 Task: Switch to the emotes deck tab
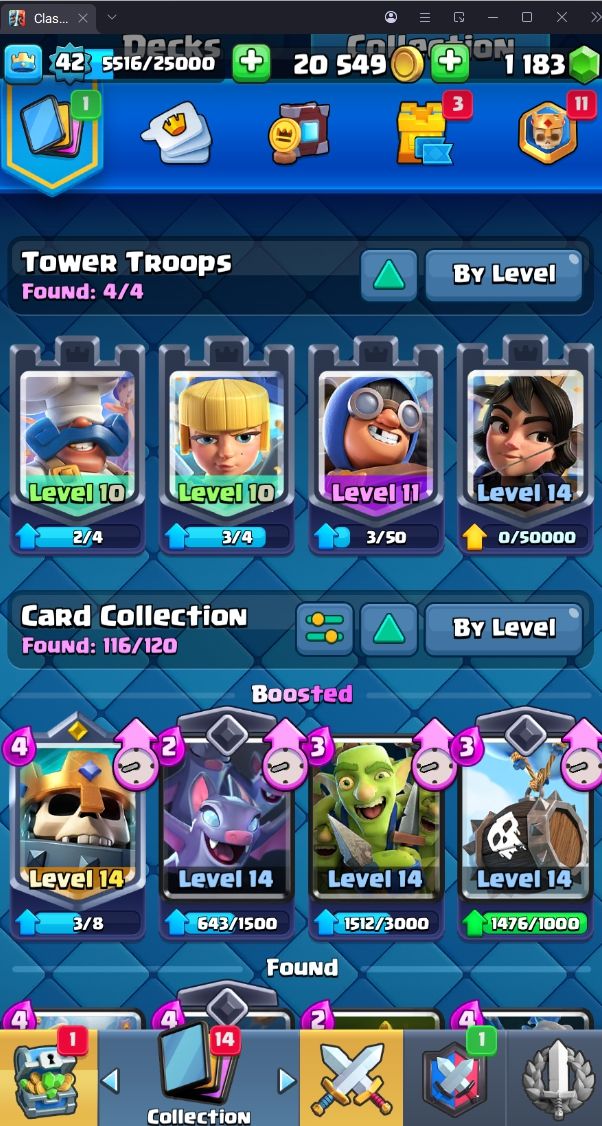click(x=176, y=133)
